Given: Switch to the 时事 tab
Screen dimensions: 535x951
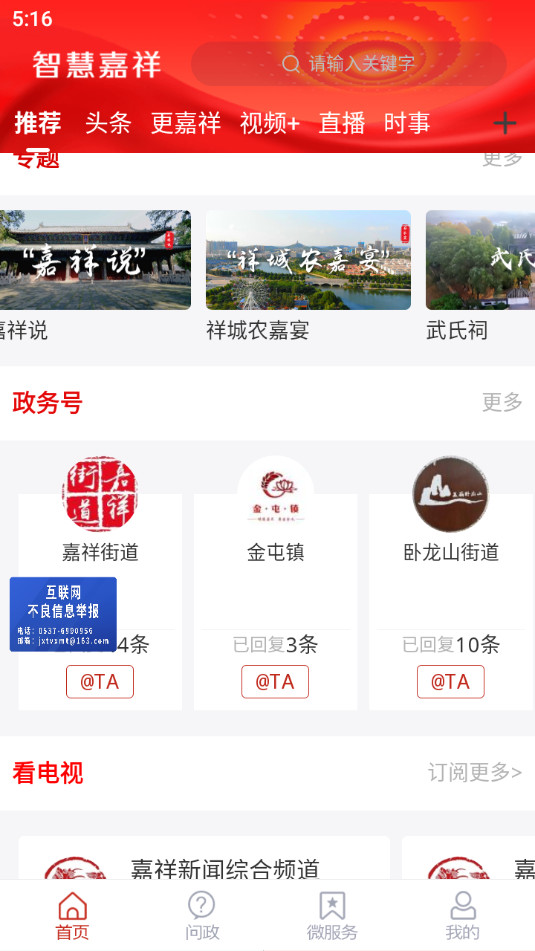Looking at the screenshot, I should click(406, 123).
